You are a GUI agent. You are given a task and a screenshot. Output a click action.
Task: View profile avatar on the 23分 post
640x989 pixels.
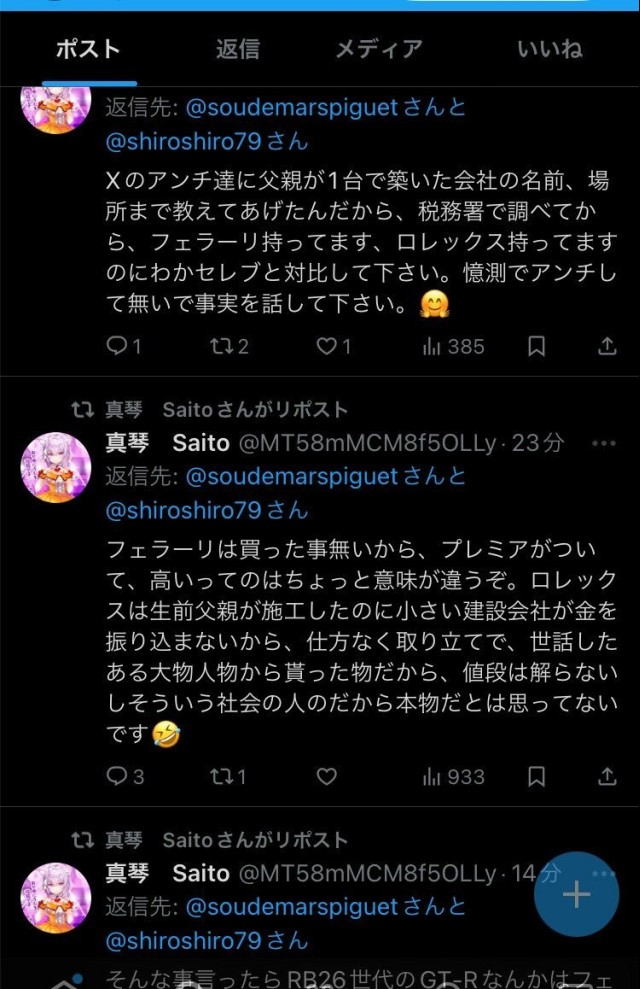click(56, 467)
